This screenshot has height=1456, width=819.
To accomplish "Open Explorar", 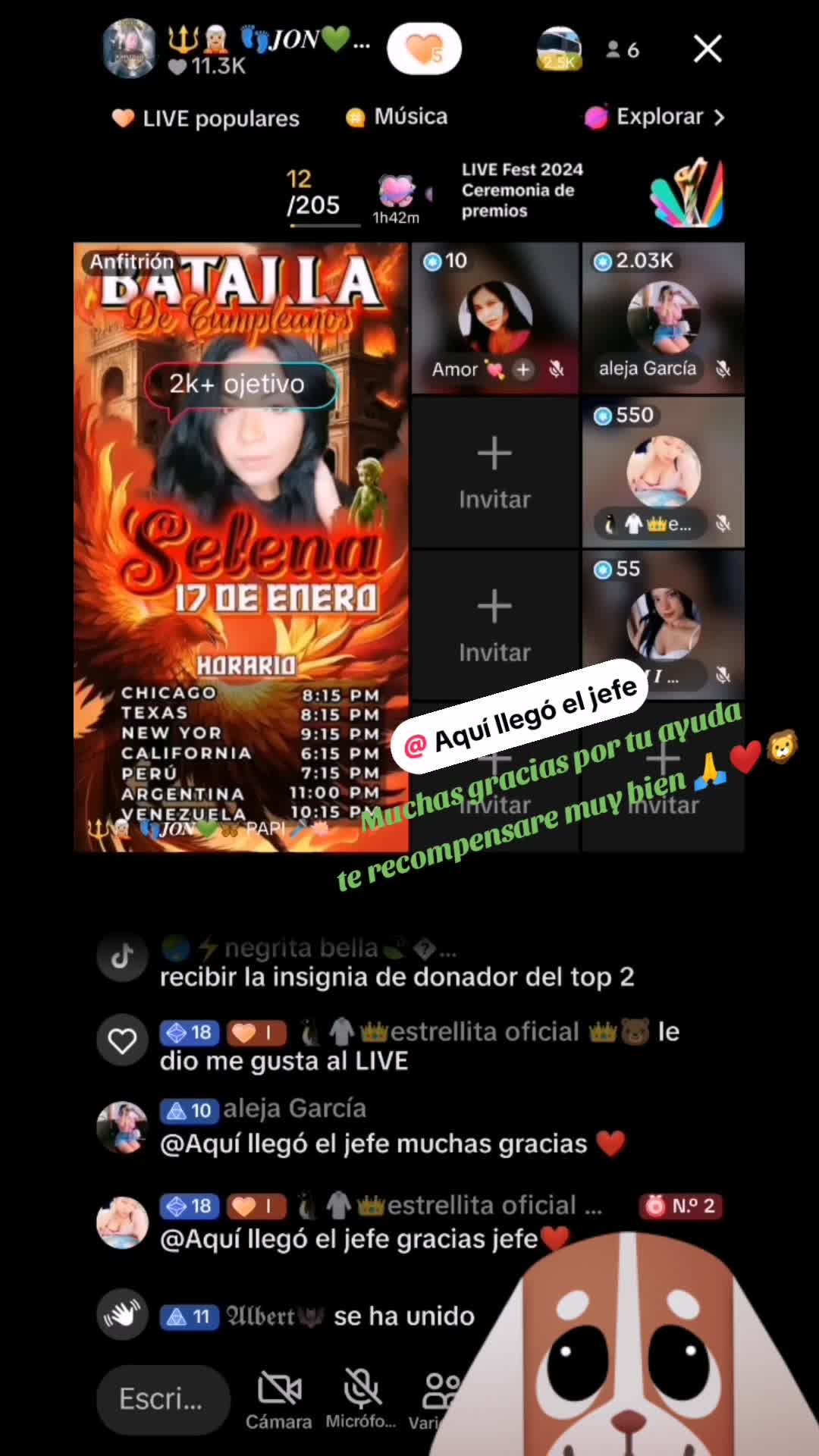I will [x=655, y=117].
